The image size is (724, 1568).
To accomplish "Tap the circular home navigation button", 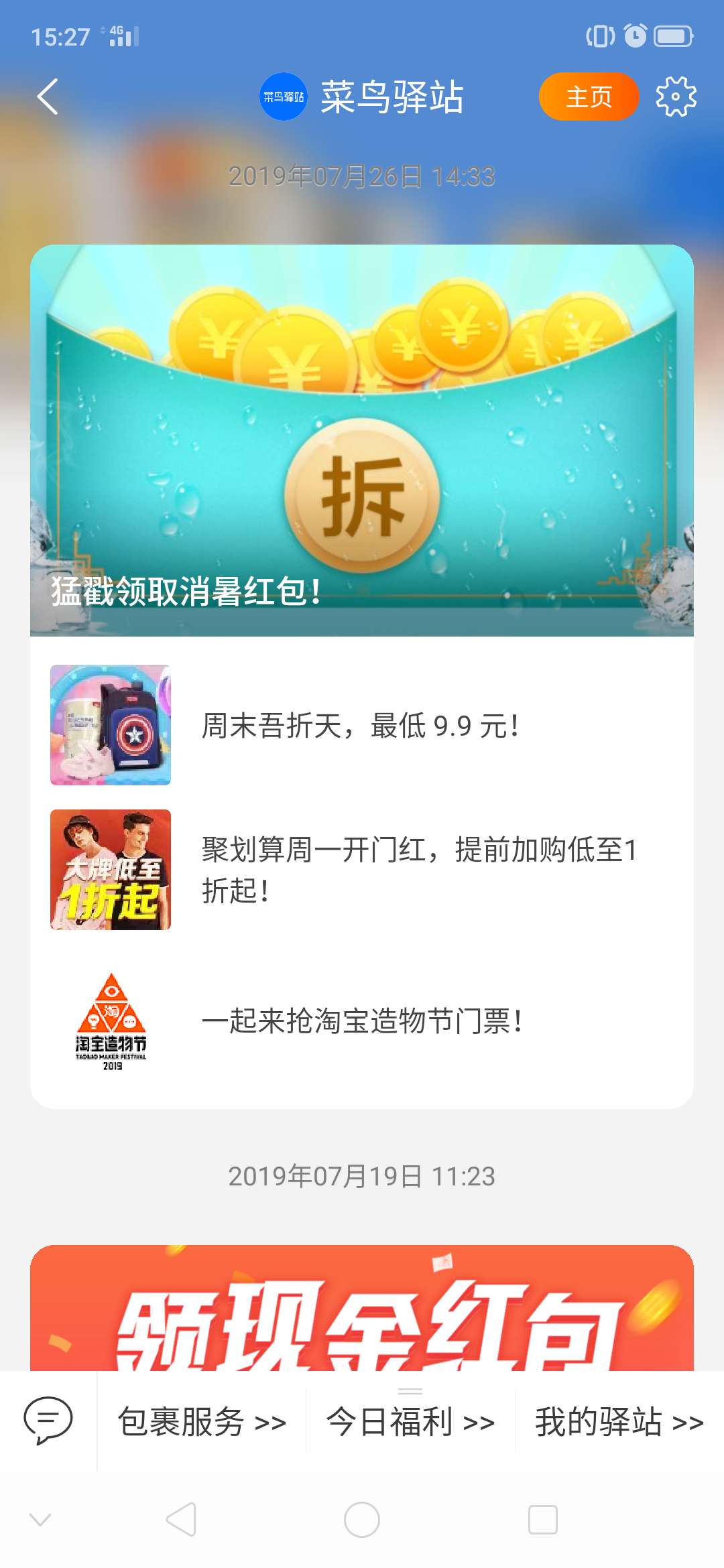I will click(362, 1518).
